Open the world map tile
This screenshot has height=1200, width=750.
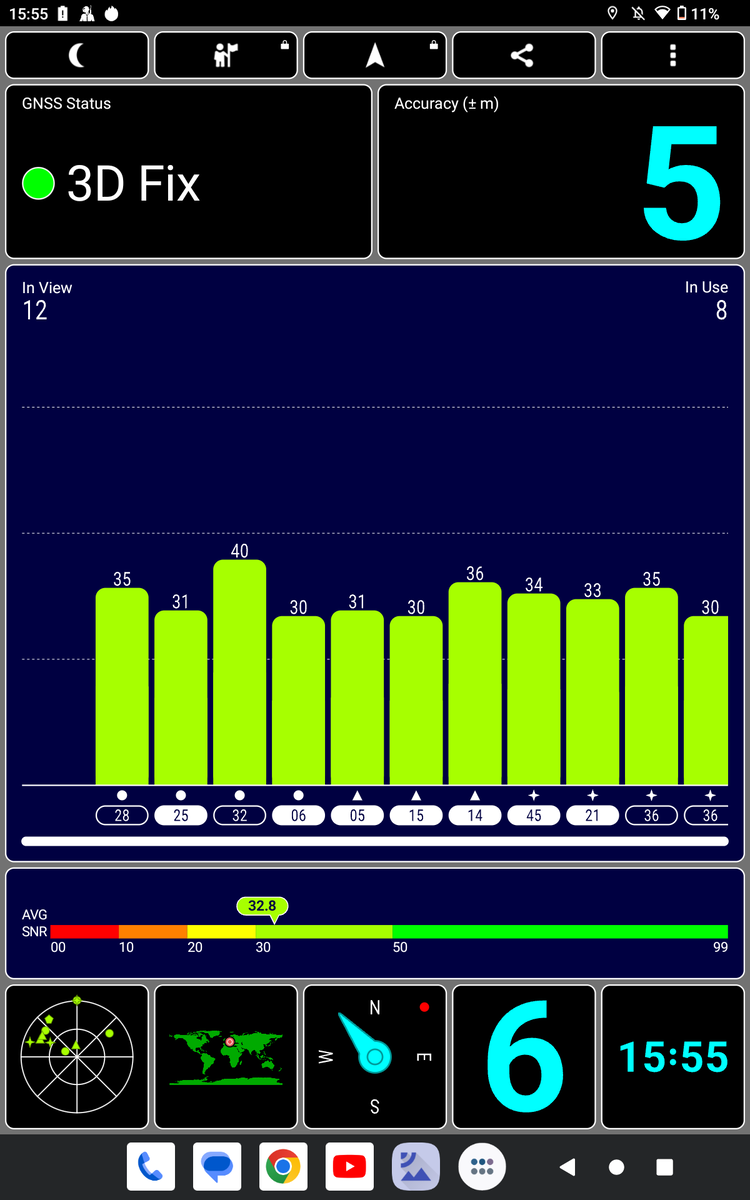coord(226,1057)
